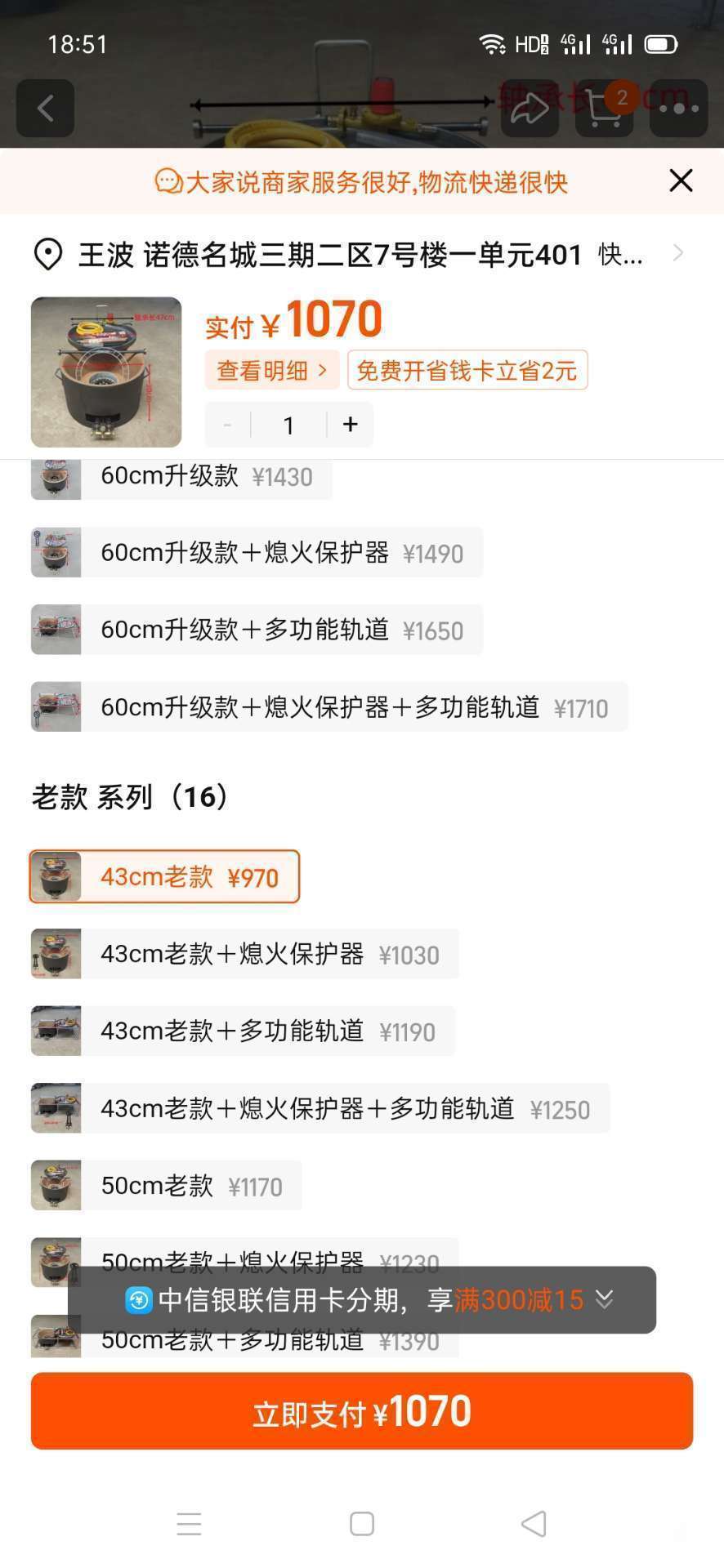Open the shopping cart
The image size is (724, 1568).
[x=604, y=108]
